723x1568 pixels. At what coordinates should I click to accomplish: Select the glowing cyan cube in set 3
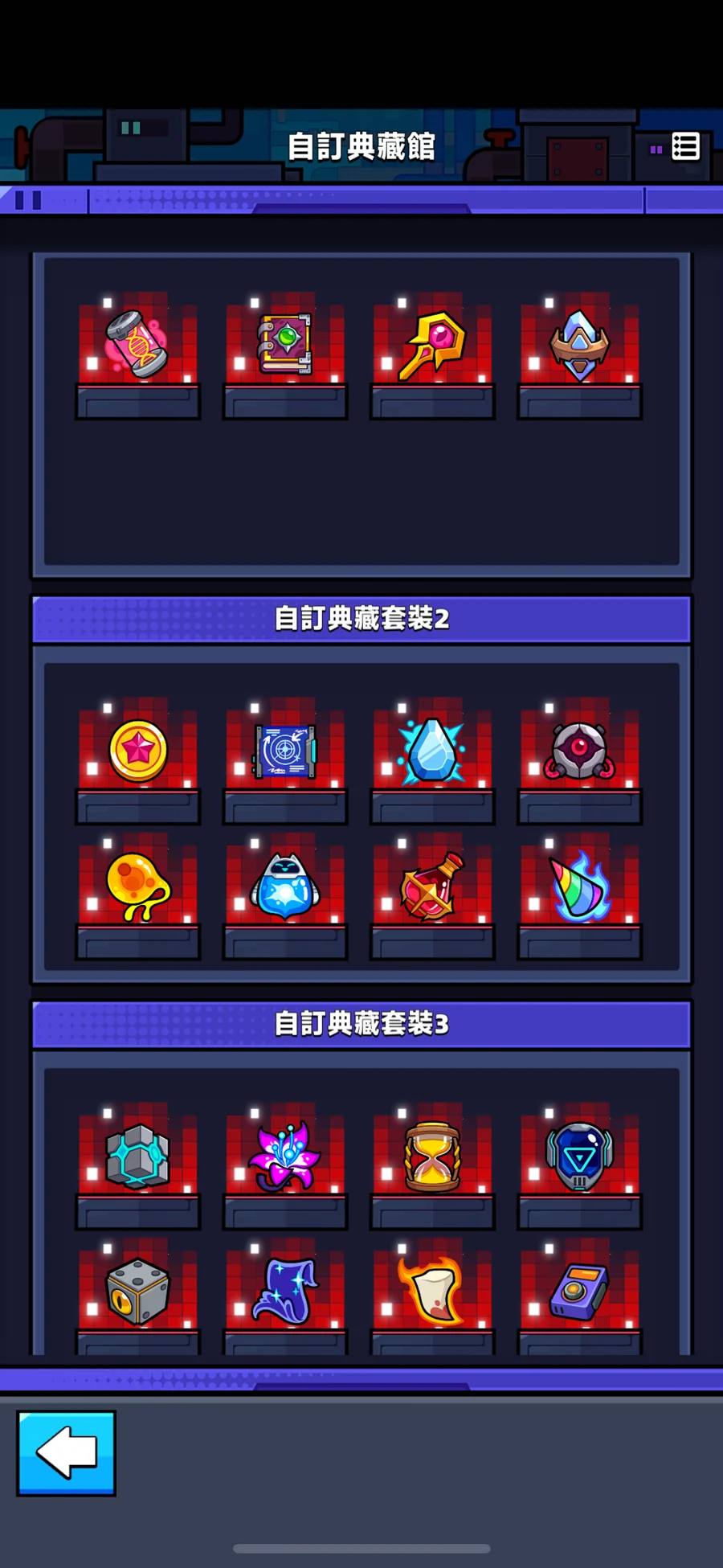[x=137, y=1157]
